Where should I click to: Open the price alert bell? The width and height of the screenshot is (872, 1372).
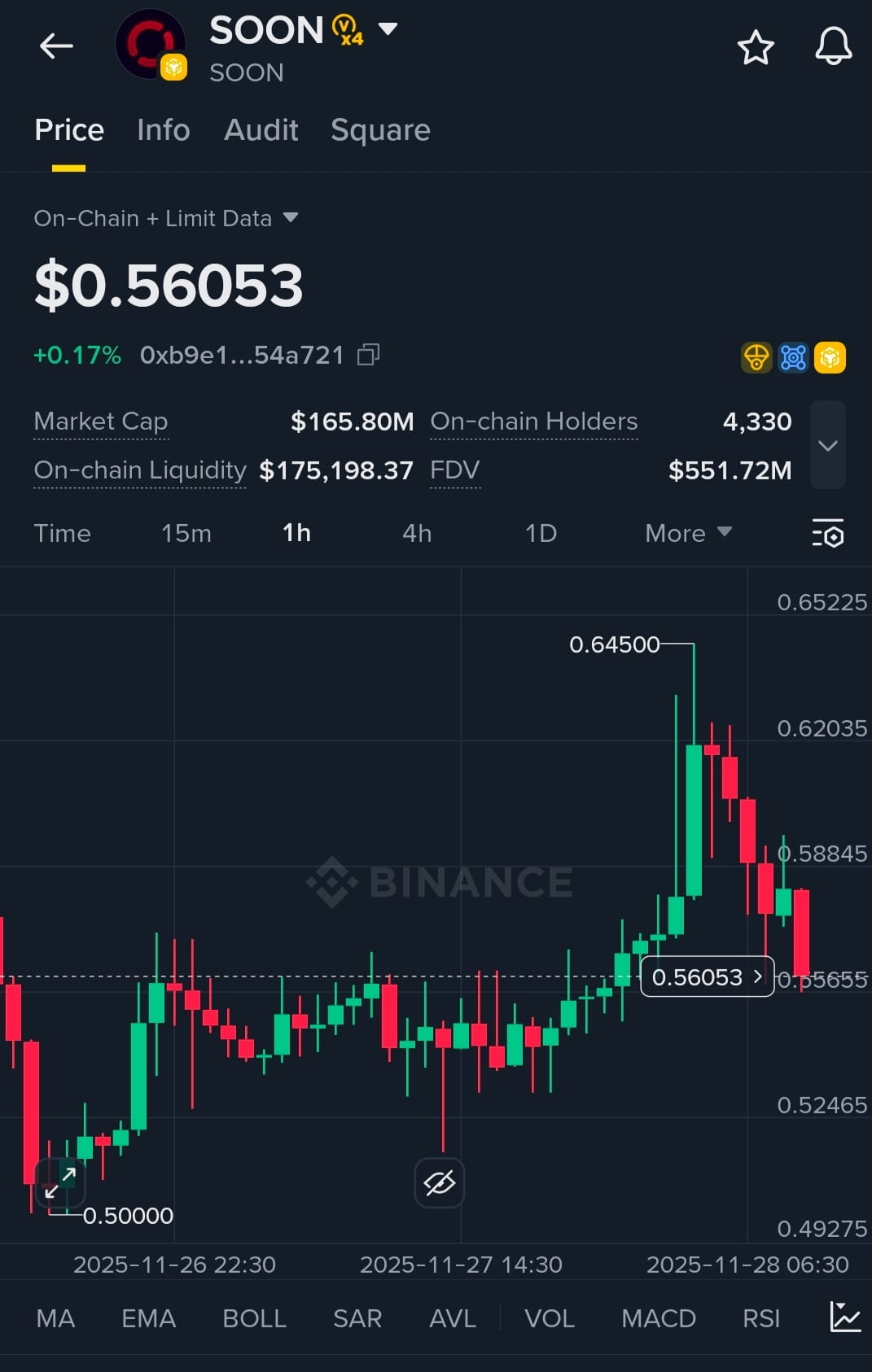click(833, 46)
